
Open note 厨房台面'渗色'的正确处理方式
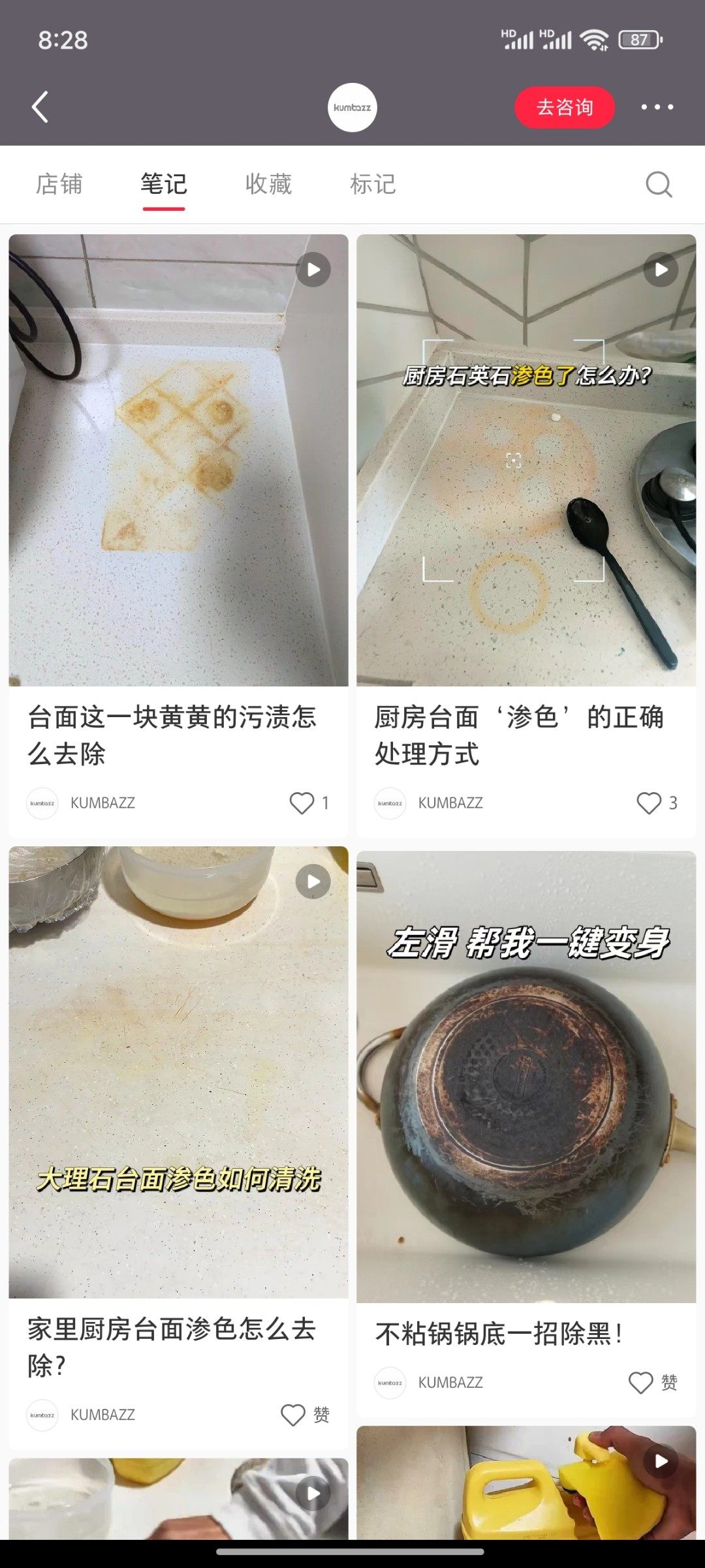click(x=526, y=460)
